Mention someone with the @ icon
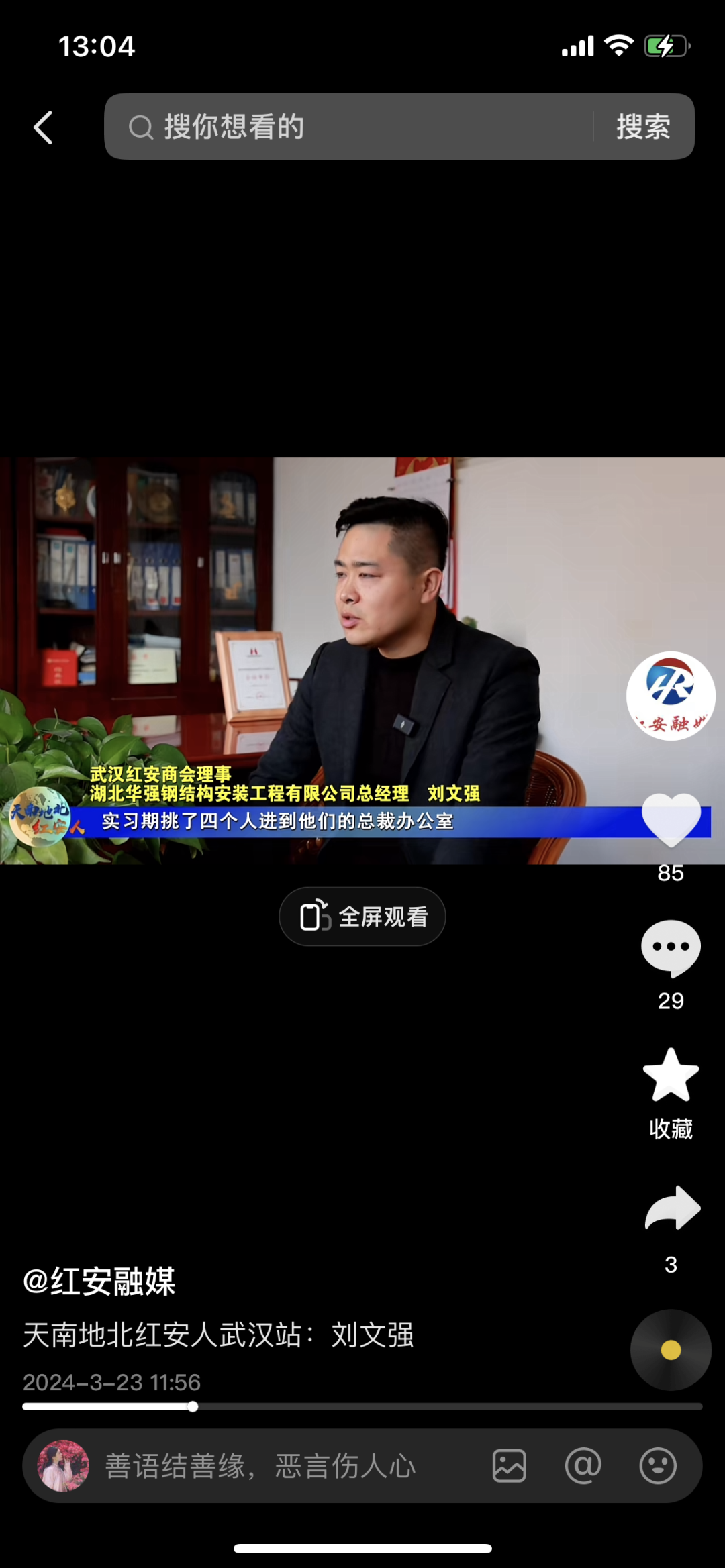This screenshot has height=1568, width=725. point(583,1466)
